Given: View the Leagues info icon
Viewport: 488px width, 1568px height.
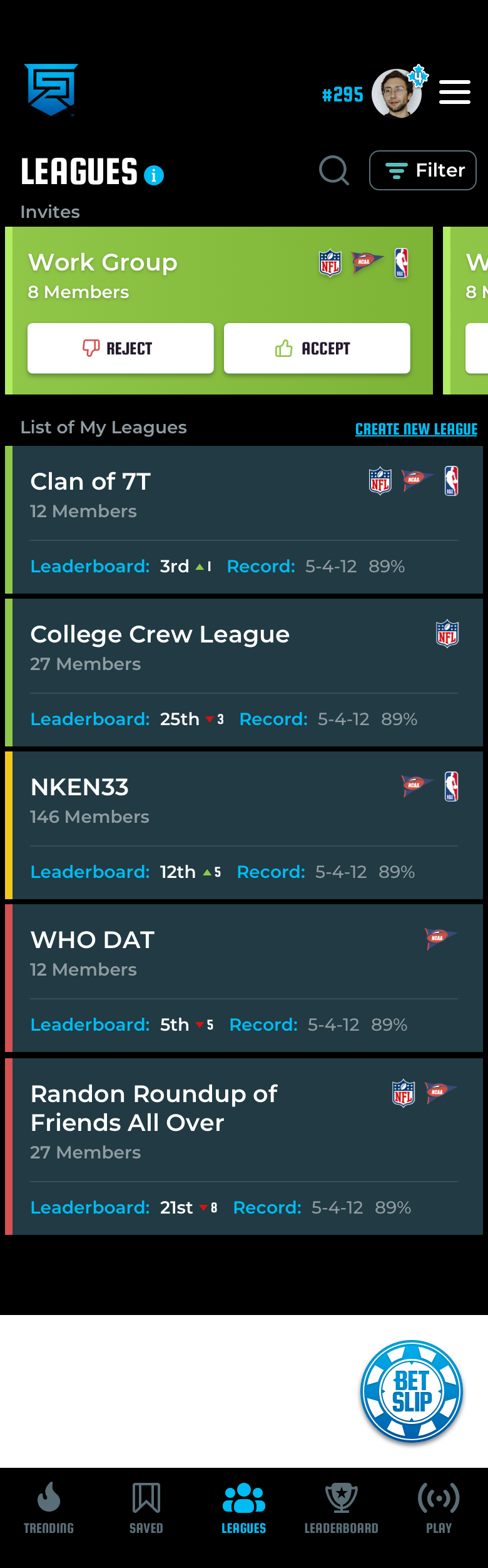Looking at the screenshot, I should point(154,175).
